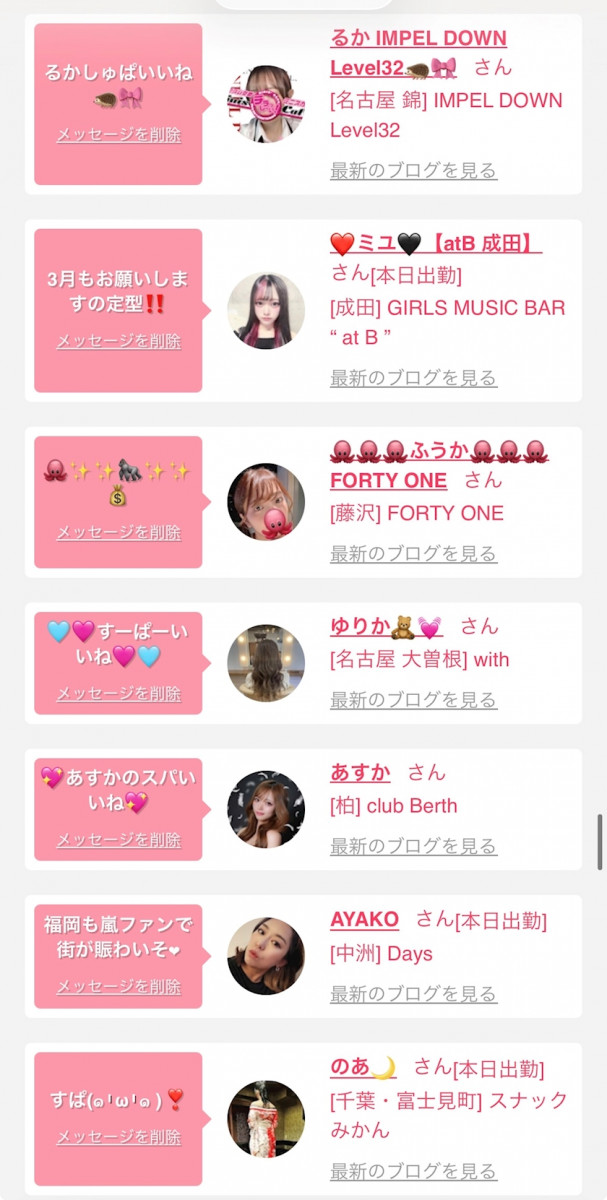View latest blog of ミュ atB 成田
This screenshot has width=607, height=1200.
(413, 377)
